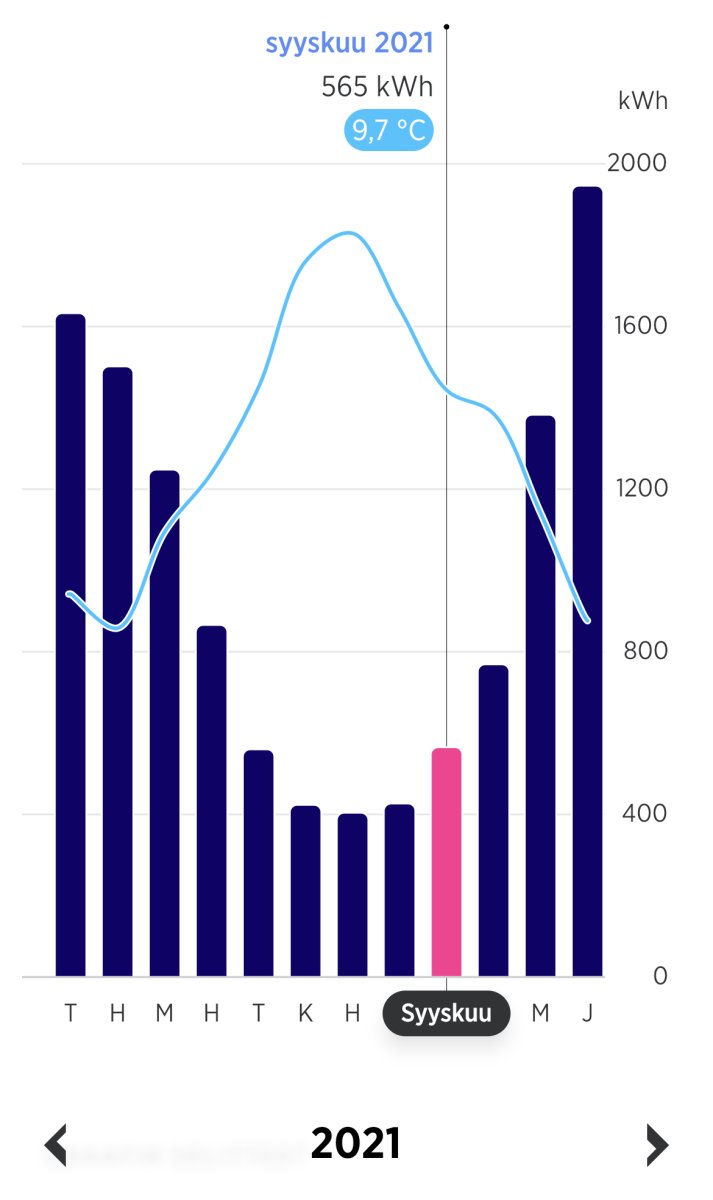Tap the pink Syyskuu bar

coord(446,862)
